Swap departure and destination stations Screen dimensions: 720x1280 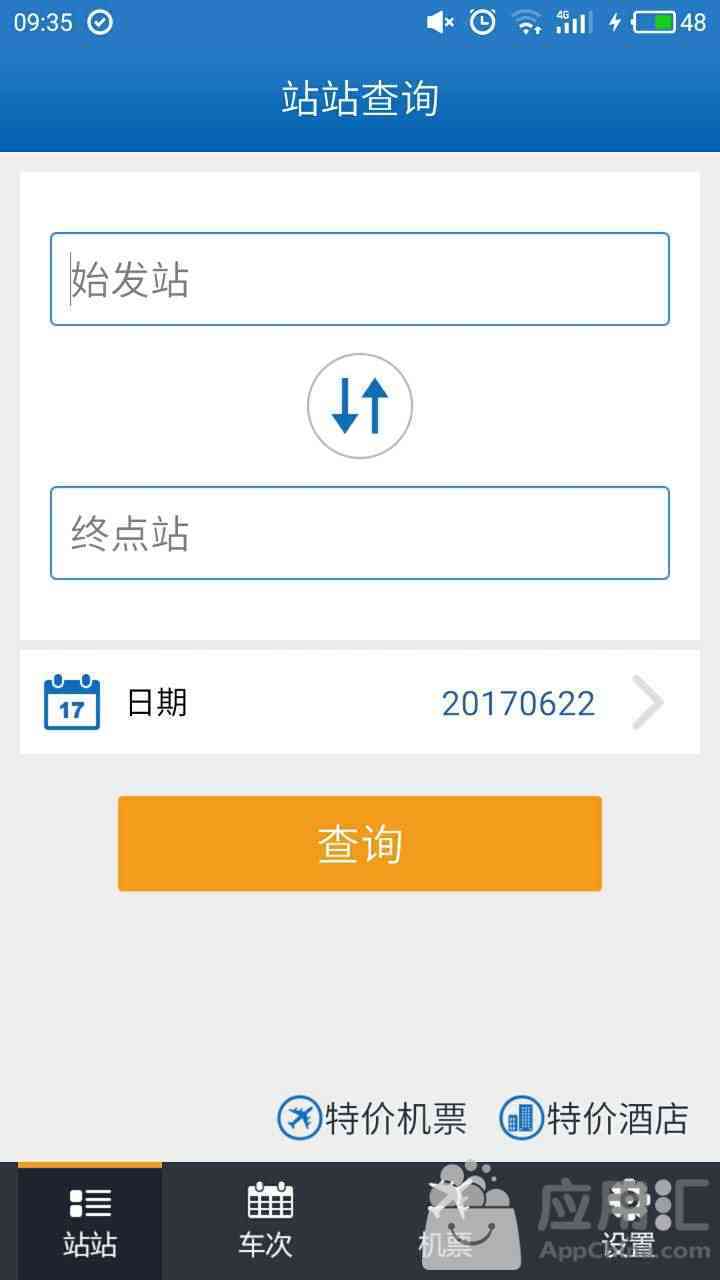pos(360,406)
